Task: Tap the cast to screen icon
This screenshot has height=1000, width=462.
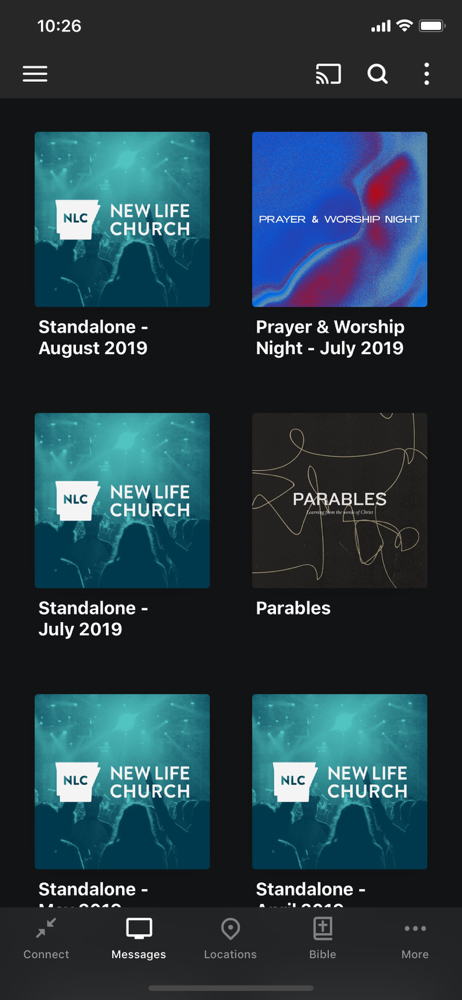Action: click(328, 74)
